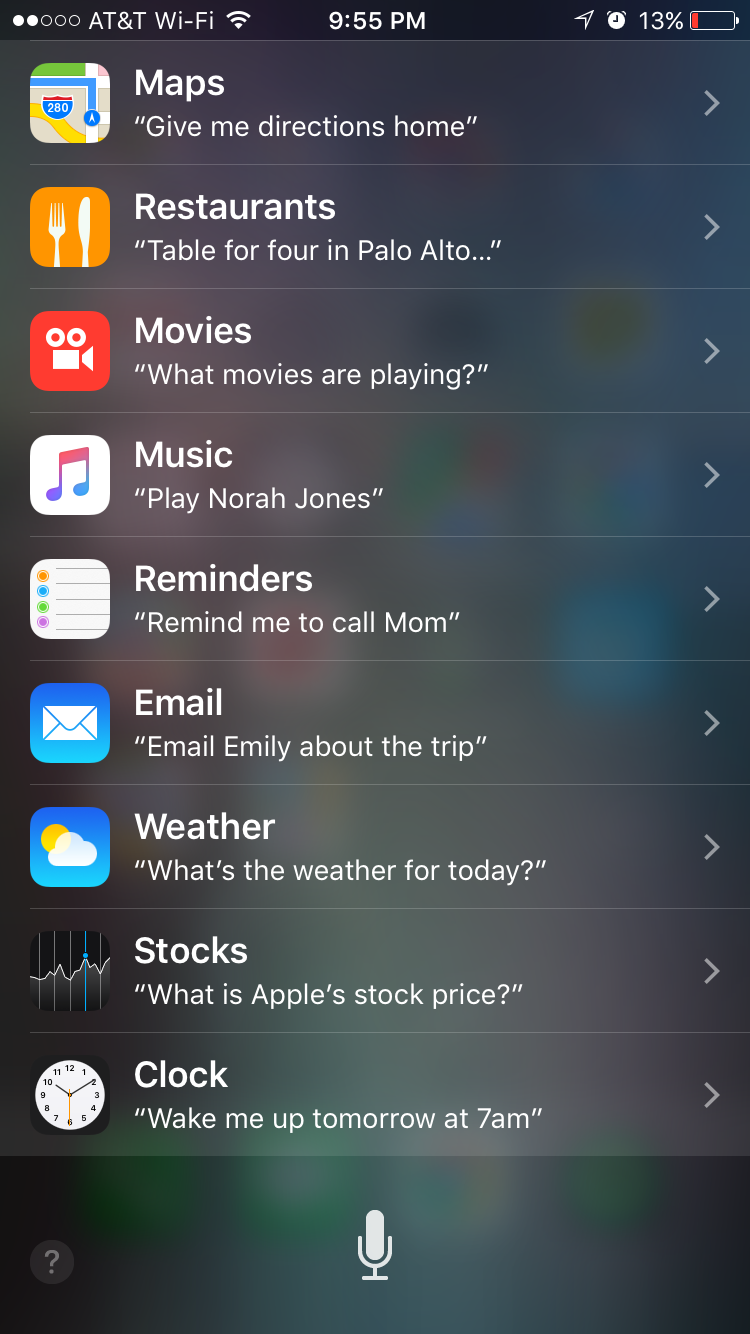
Task: Tap the question mark help icon
Action: click(x=52, y=1261)
